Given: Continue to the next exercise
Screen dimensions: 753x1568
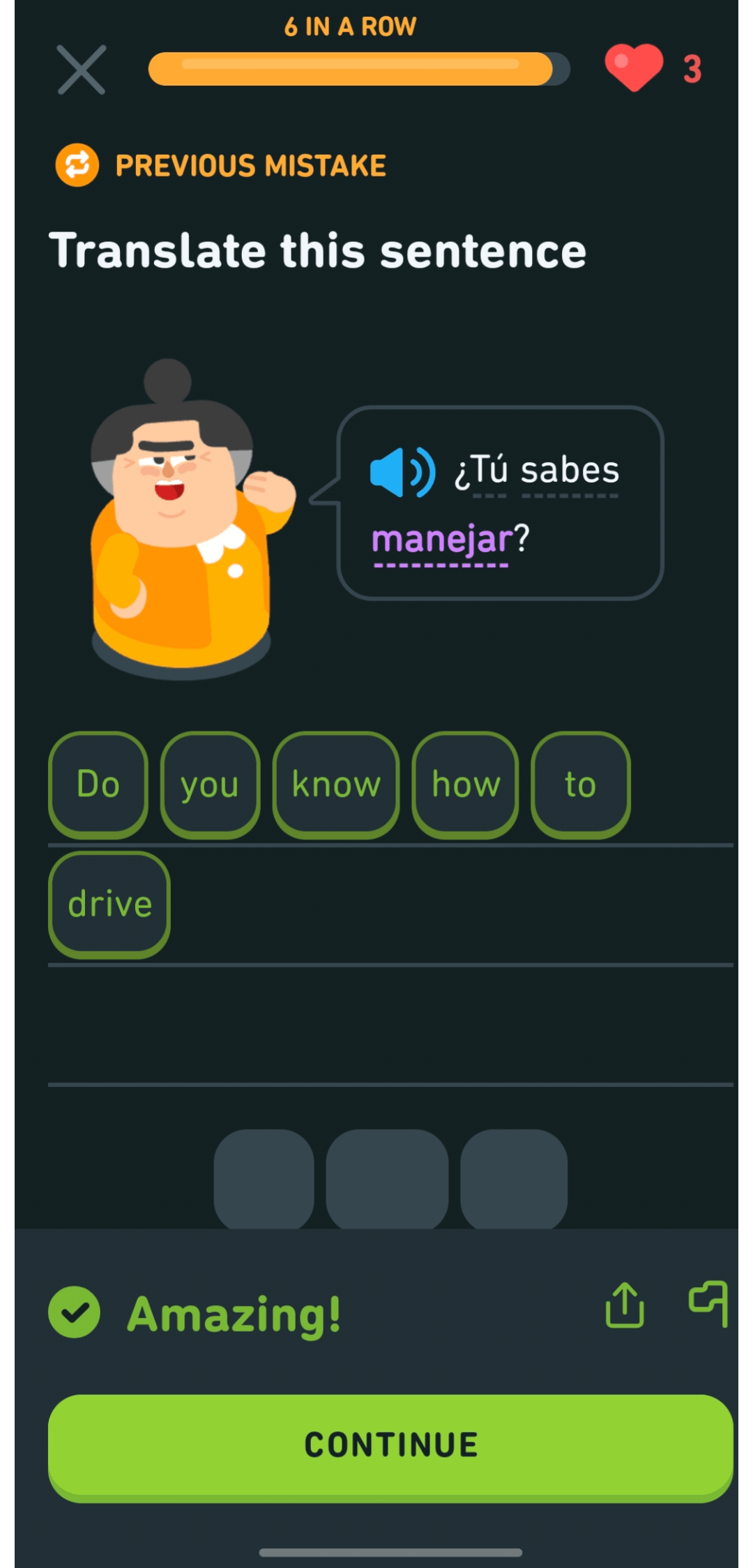Looking at the screenshot, I should click(390, 1445).
